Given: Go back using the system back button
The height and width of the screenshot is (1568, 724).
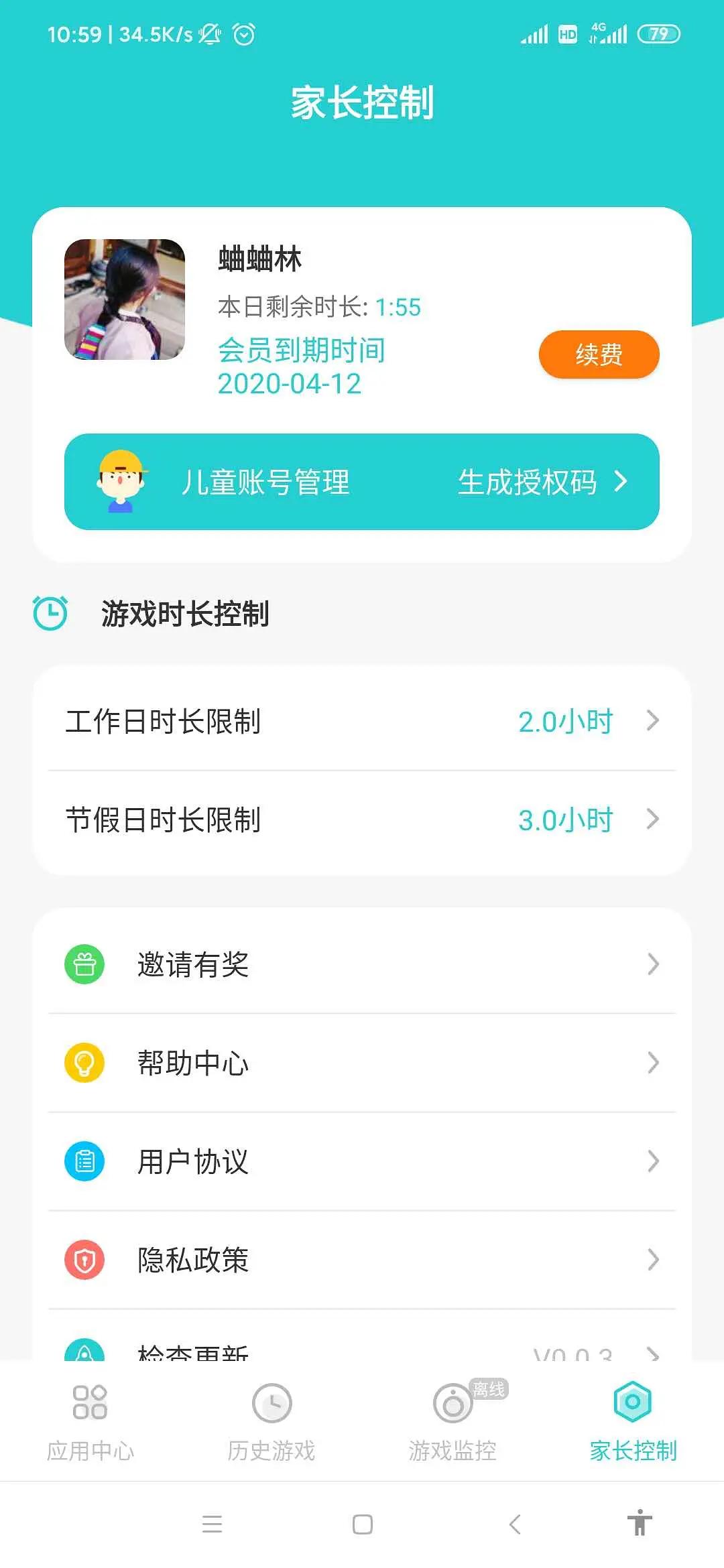Looking at the screenshot, I should [515, 1524].
